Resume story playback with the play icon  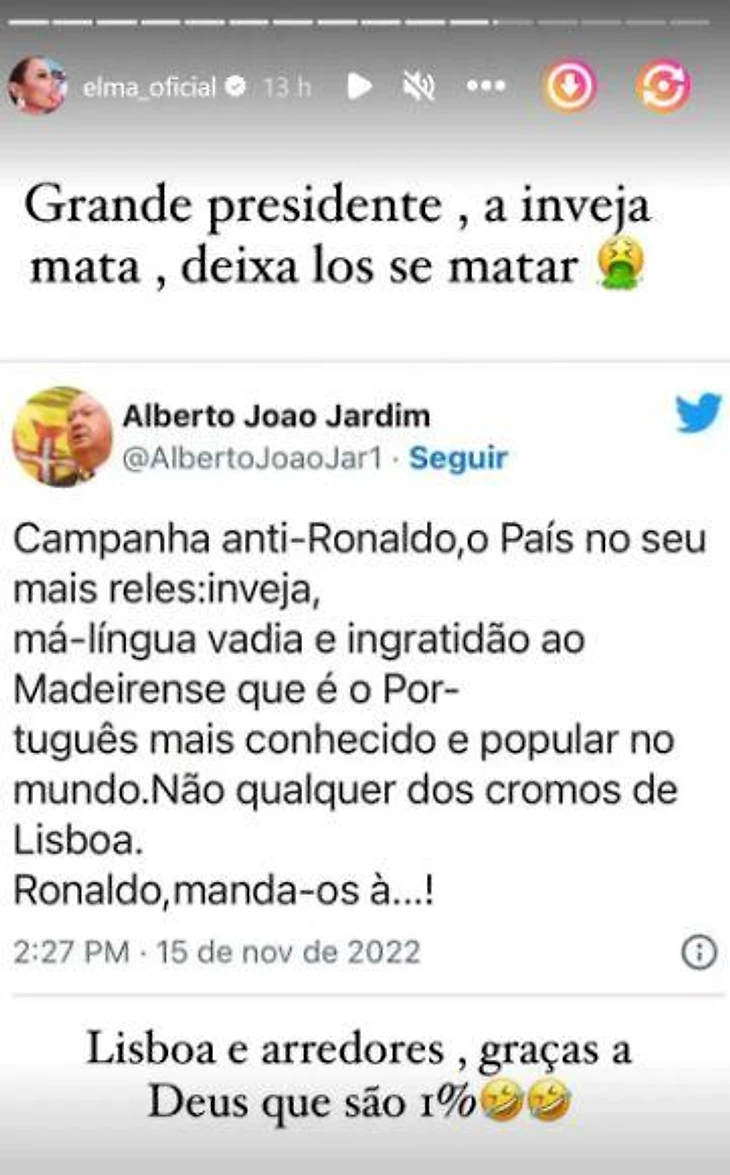(360, 86)
